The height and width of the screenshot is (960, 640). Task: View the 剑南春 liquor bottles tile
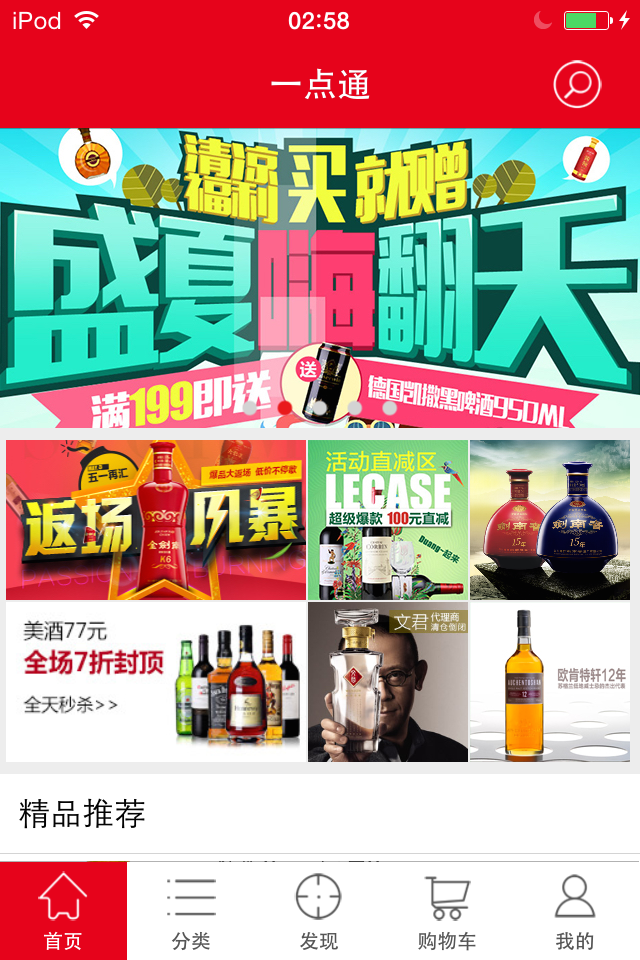pyautogui.click(x=550, y=520)
